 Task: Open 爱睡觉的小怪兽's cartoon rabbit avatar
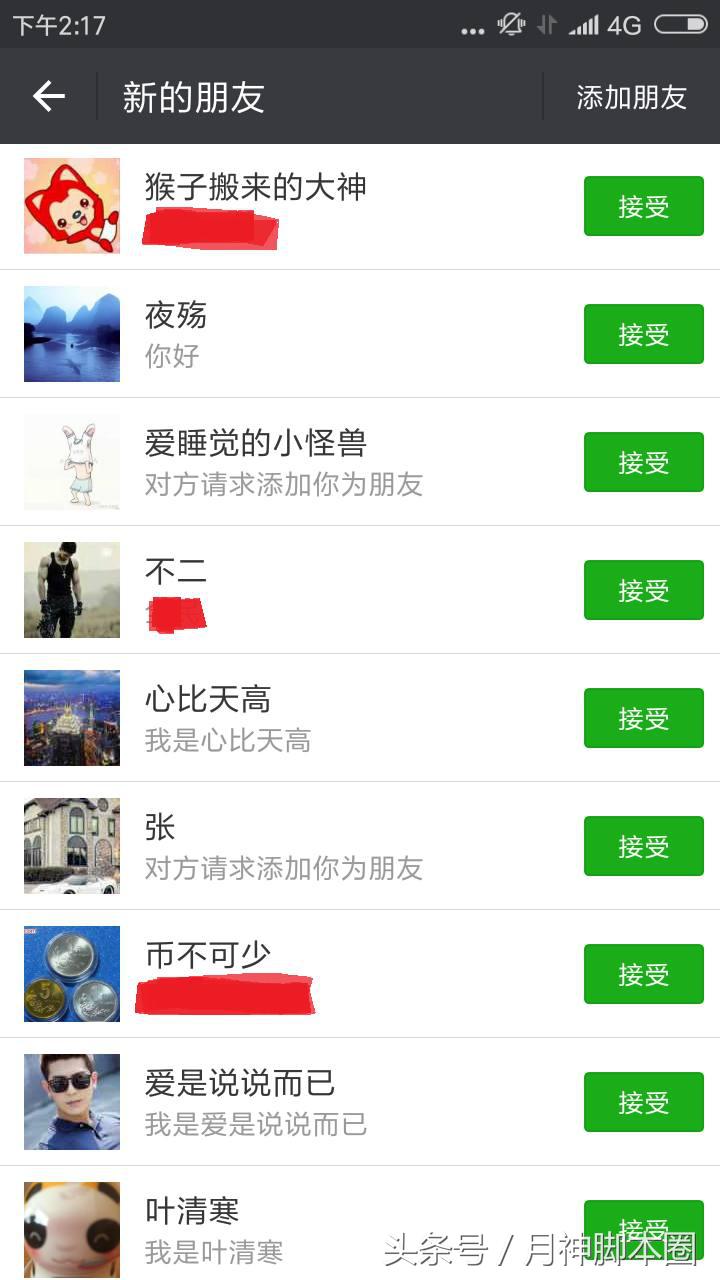click(x=71, y=462)
